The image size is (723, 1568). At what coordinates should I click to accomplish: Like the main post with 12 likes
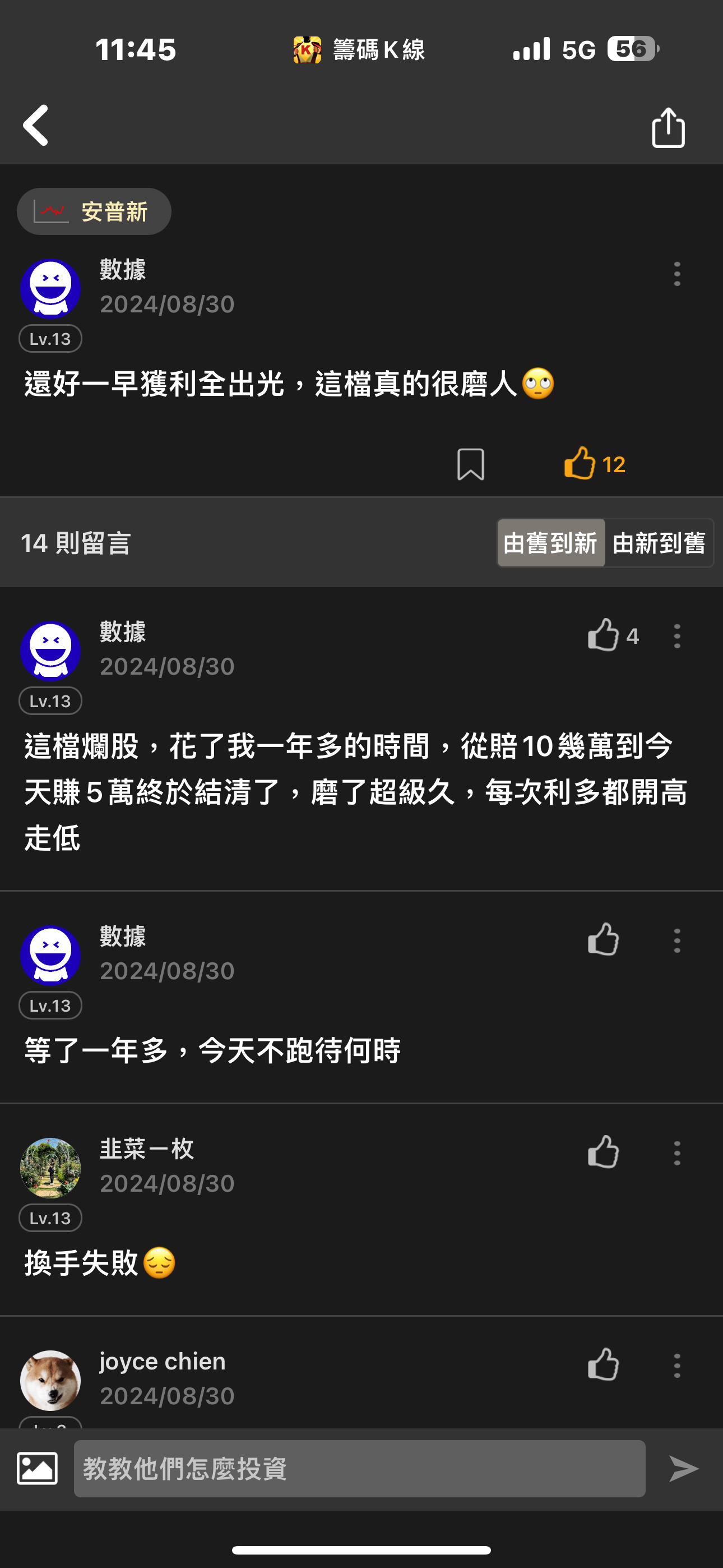[580, 464]
